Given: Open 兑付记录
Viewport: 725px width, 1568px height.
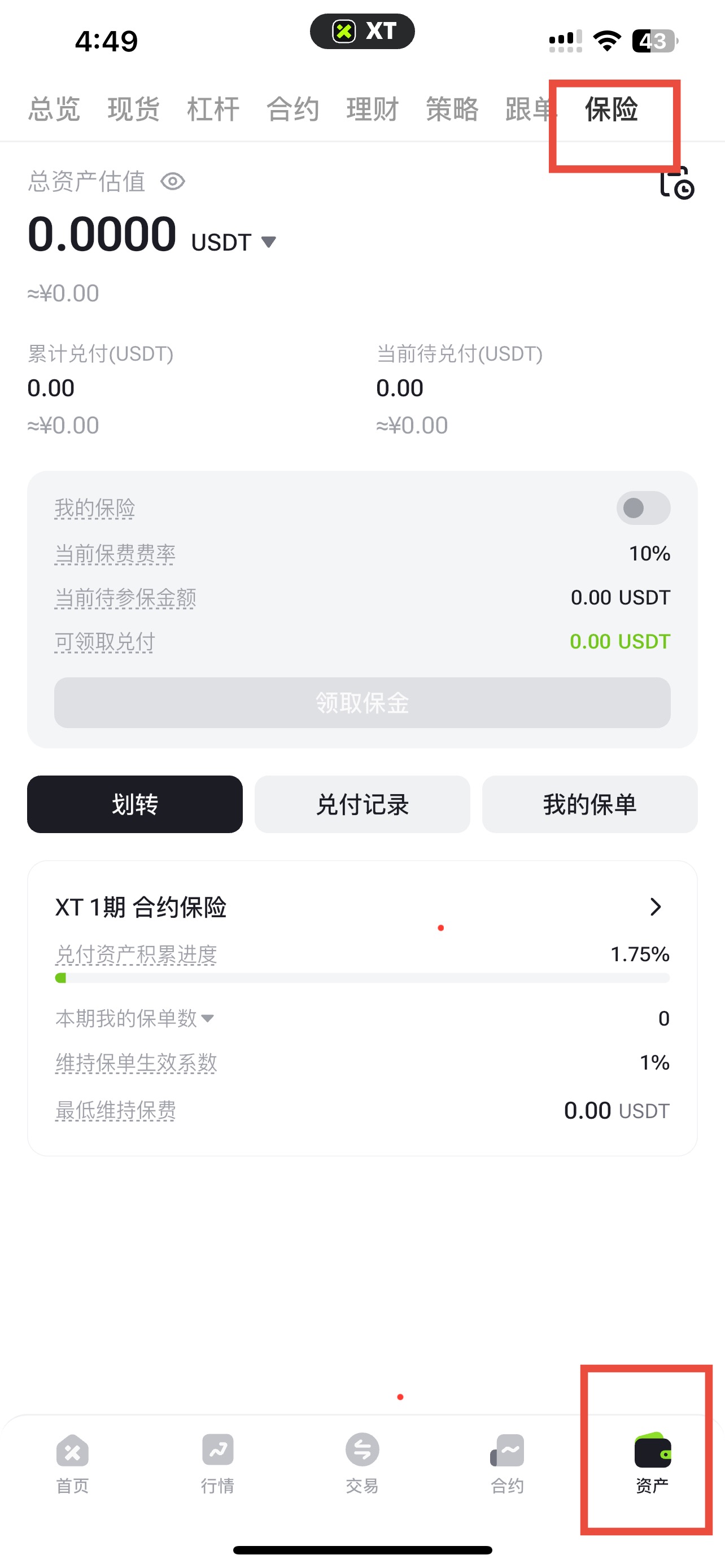Looking at the screenshot, I should (x=362, y=804).
